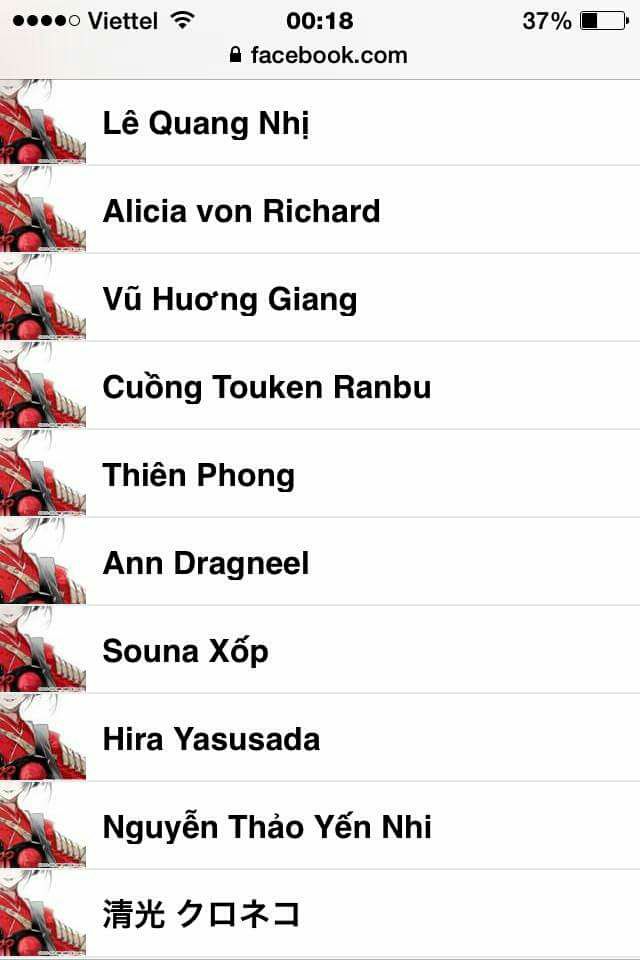Open Alicia von Richard's profile
Image resolution: width=640 pixels, height=960 pixels.
[241, 211]
